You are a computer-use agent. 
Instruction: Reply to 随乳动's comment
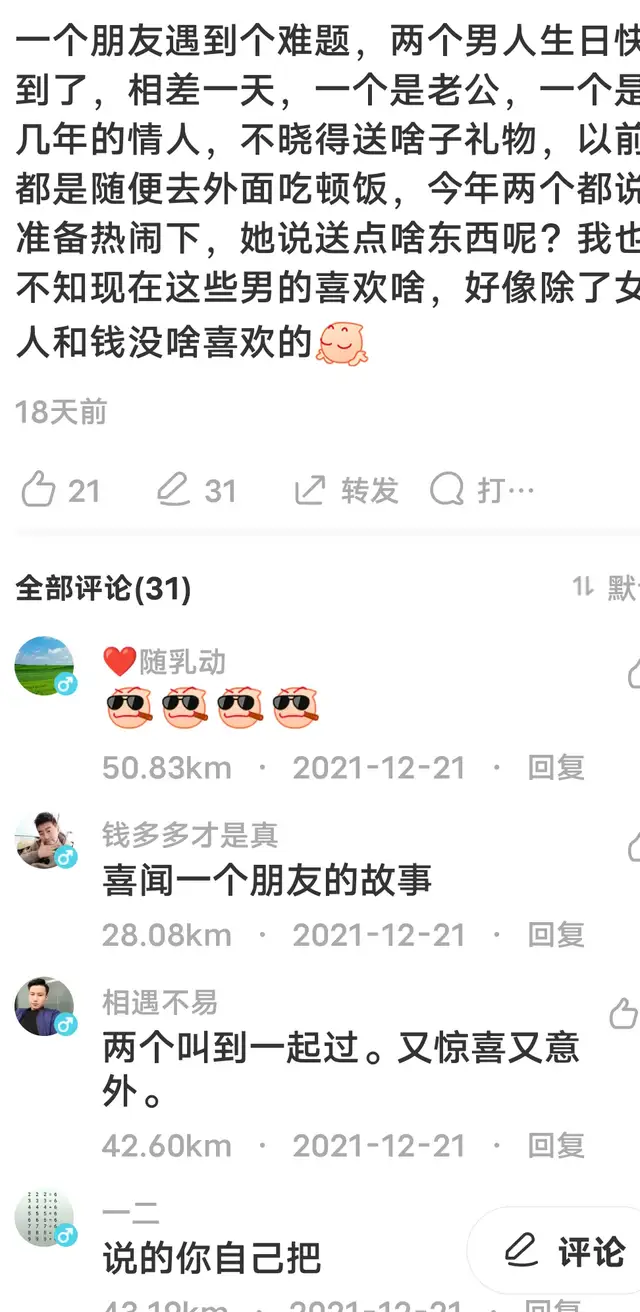click(x=556, y=768)
